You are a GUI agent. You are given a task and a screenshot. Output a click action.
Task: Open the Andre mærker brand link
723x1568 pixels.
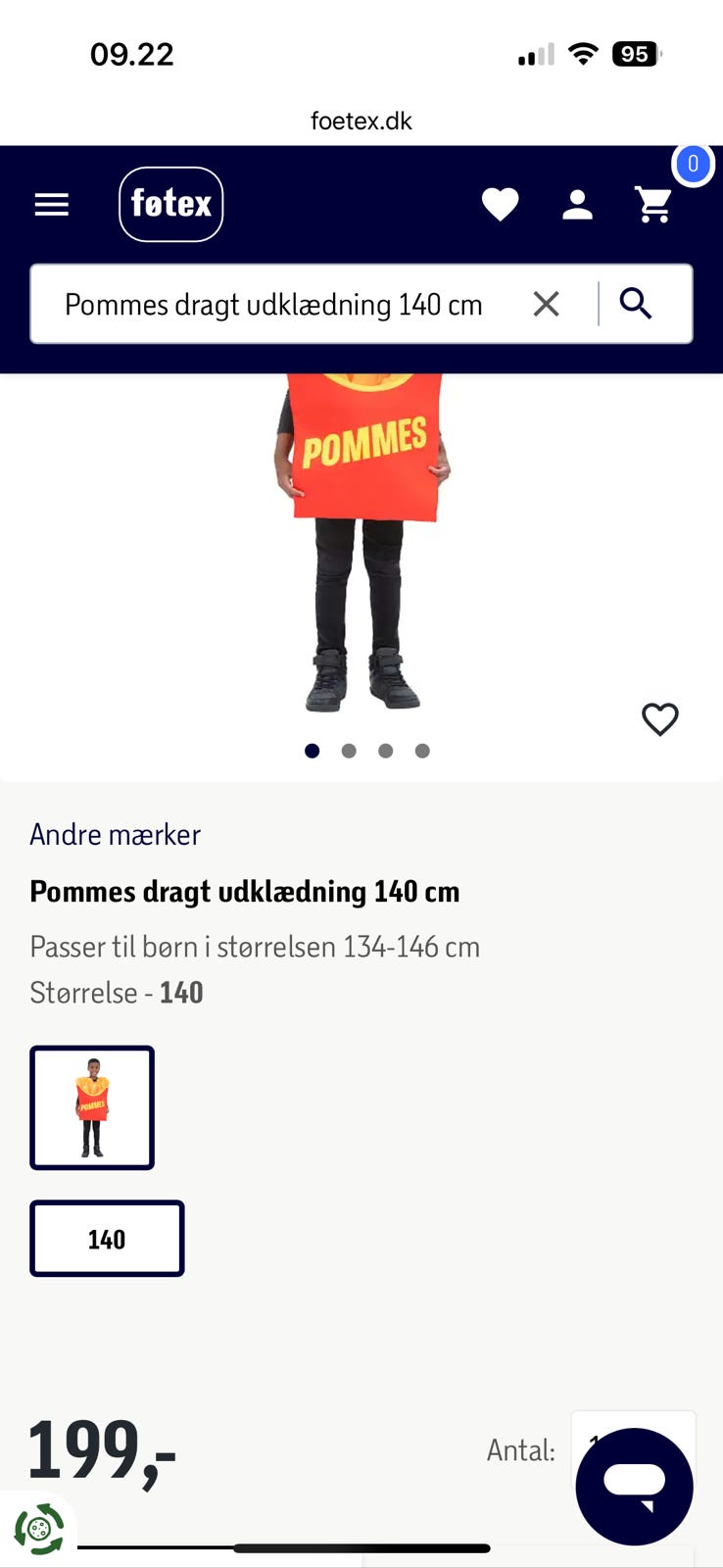click(x=115, y=835)
